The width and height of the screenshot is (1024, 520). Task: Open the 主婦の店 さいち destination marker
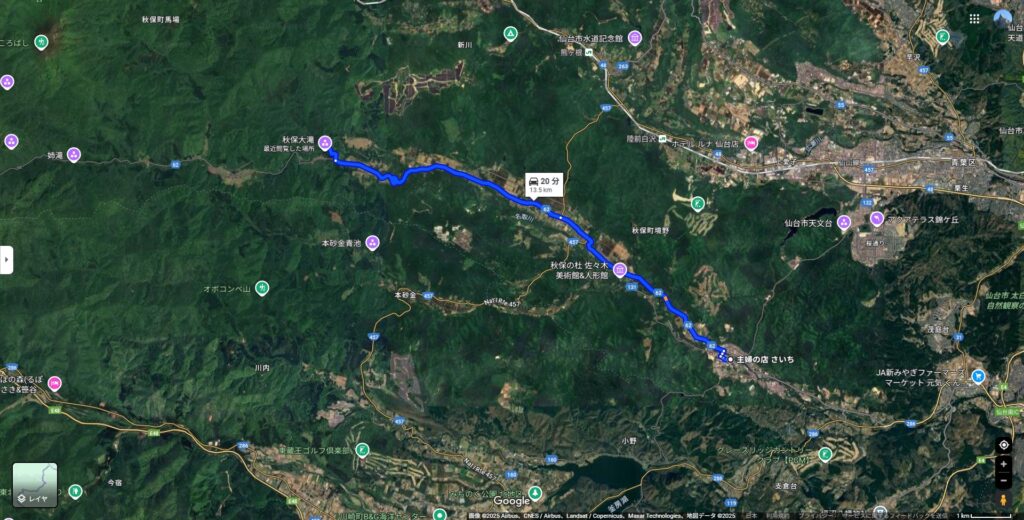[730, 359]
